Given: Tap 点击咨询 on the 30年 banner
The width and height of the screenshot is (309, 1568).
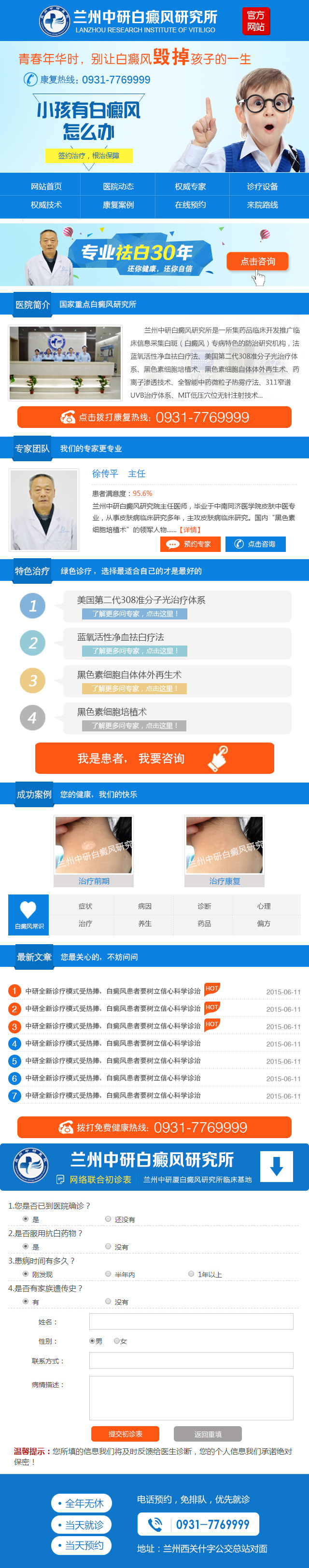Looking at the screenshot, I should [257, 262].
